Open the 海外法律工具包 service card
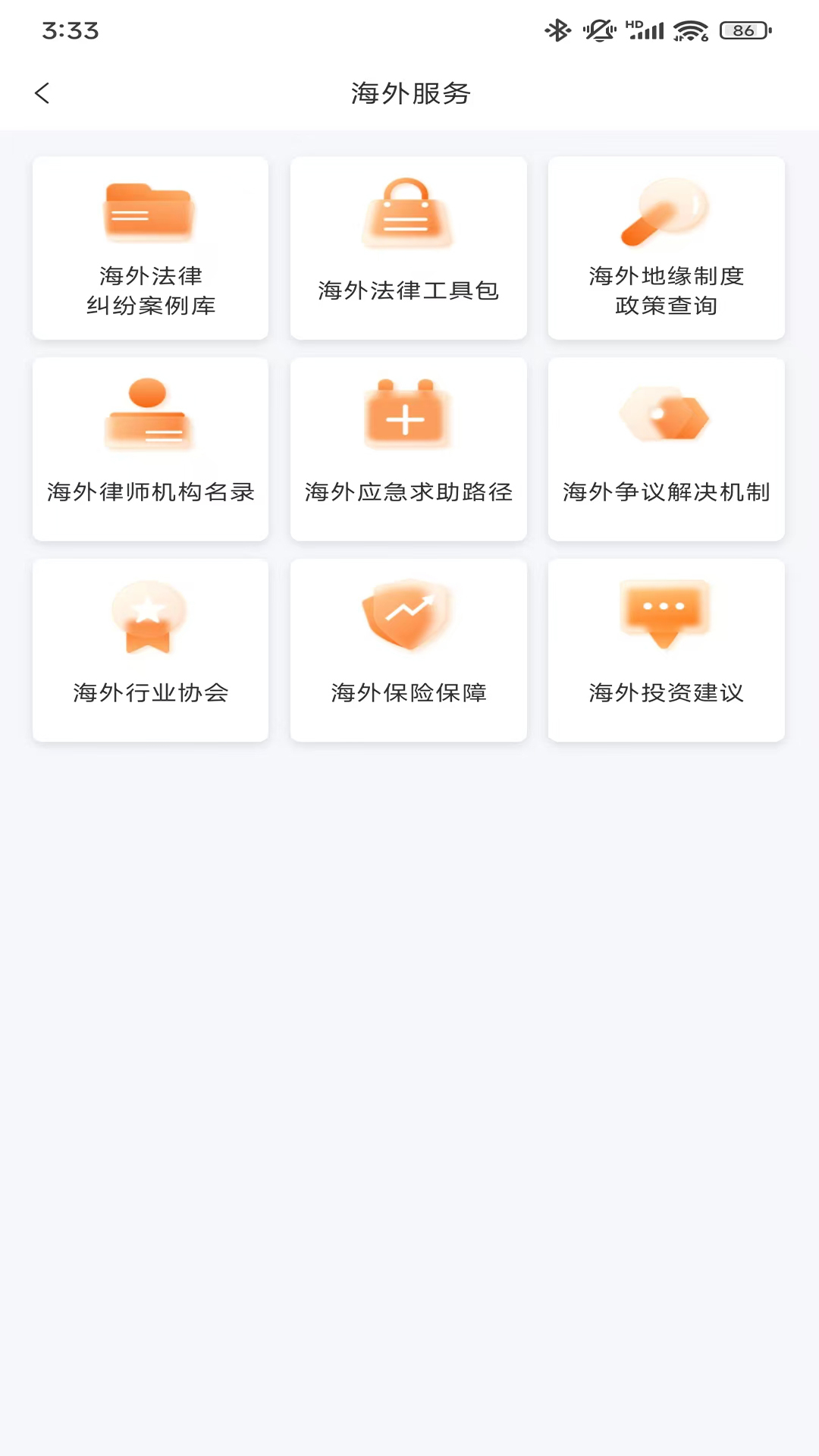 (x=408, y=247)
